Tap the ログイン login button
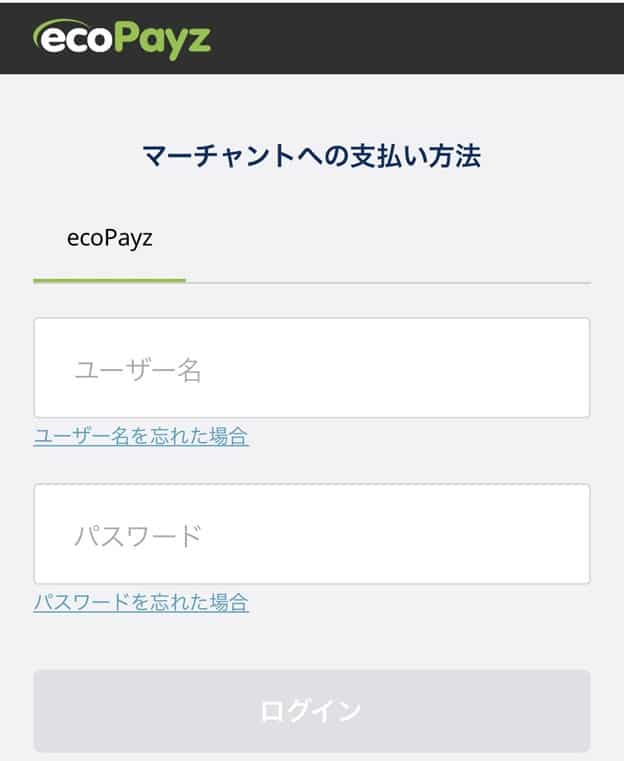The image size is (624, 761). 311,711
